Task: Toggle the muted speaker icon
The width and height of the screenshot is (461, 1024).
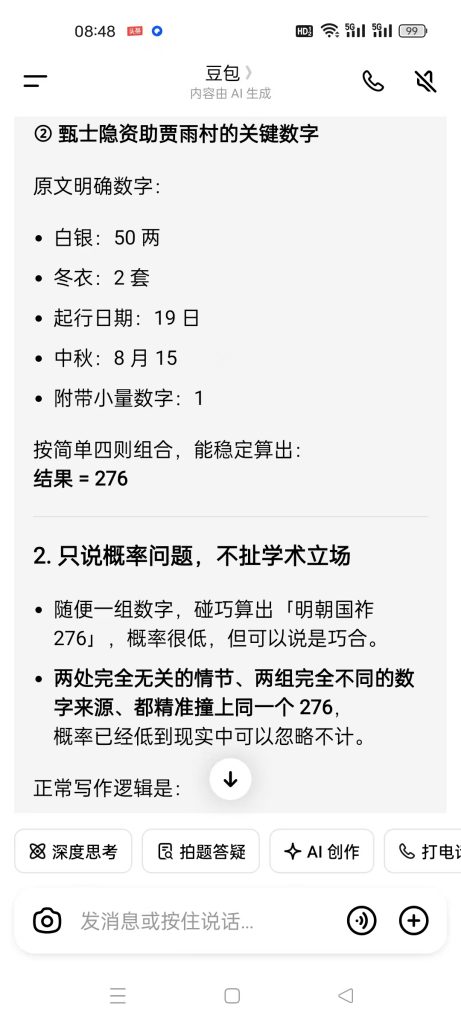Action: click(x=425, y=81)
